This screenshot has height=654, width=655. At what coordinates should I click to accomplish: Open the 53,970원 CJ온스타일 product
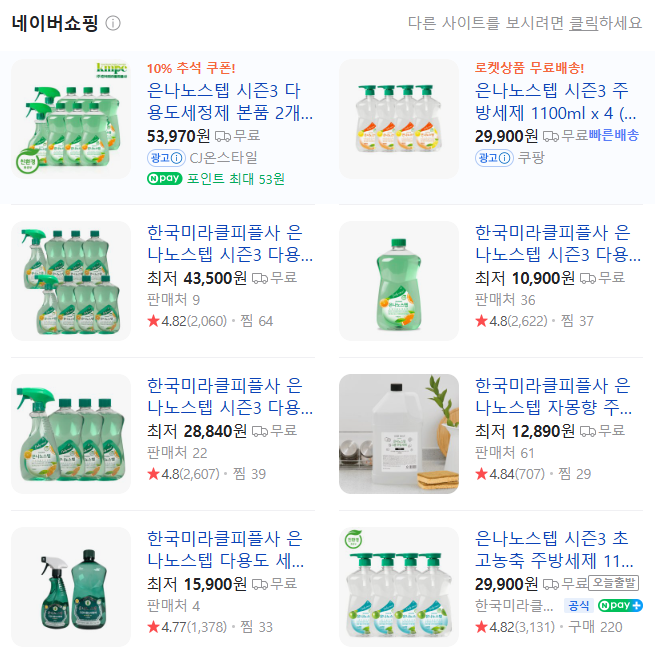click(229, 100)
